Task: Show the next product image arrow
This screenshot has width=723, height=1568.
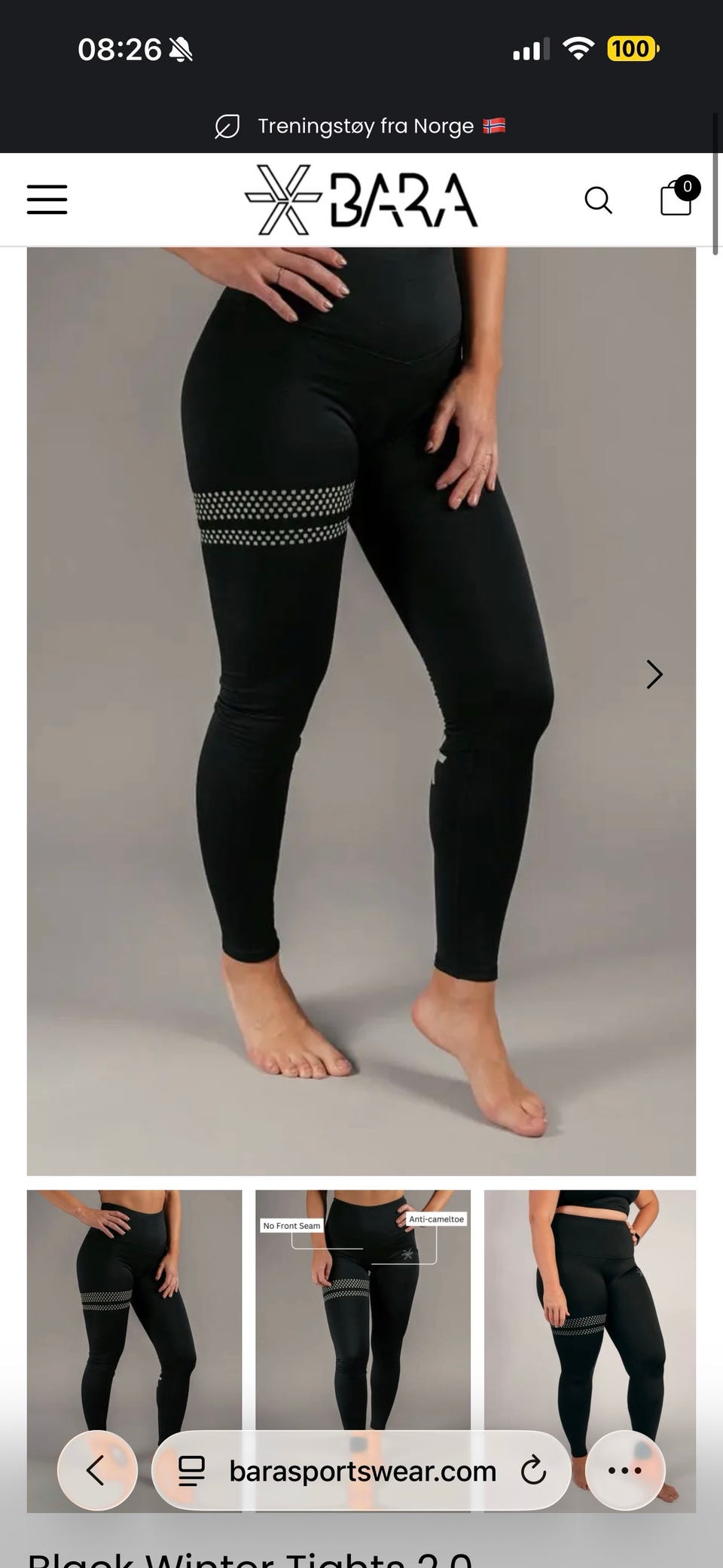Action: 654,674
